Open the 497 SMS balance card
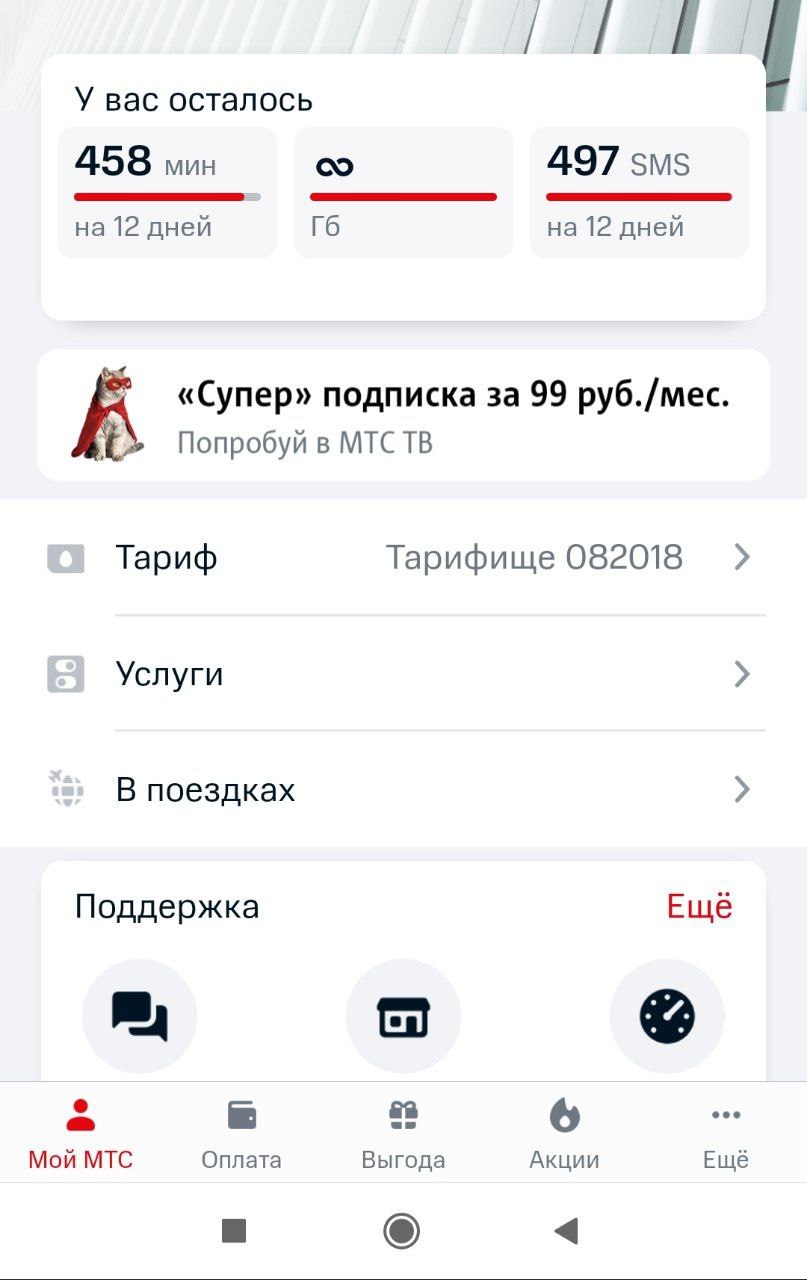Image resolution: width=807 pixels, height=1280 pixels. [639, 193]
